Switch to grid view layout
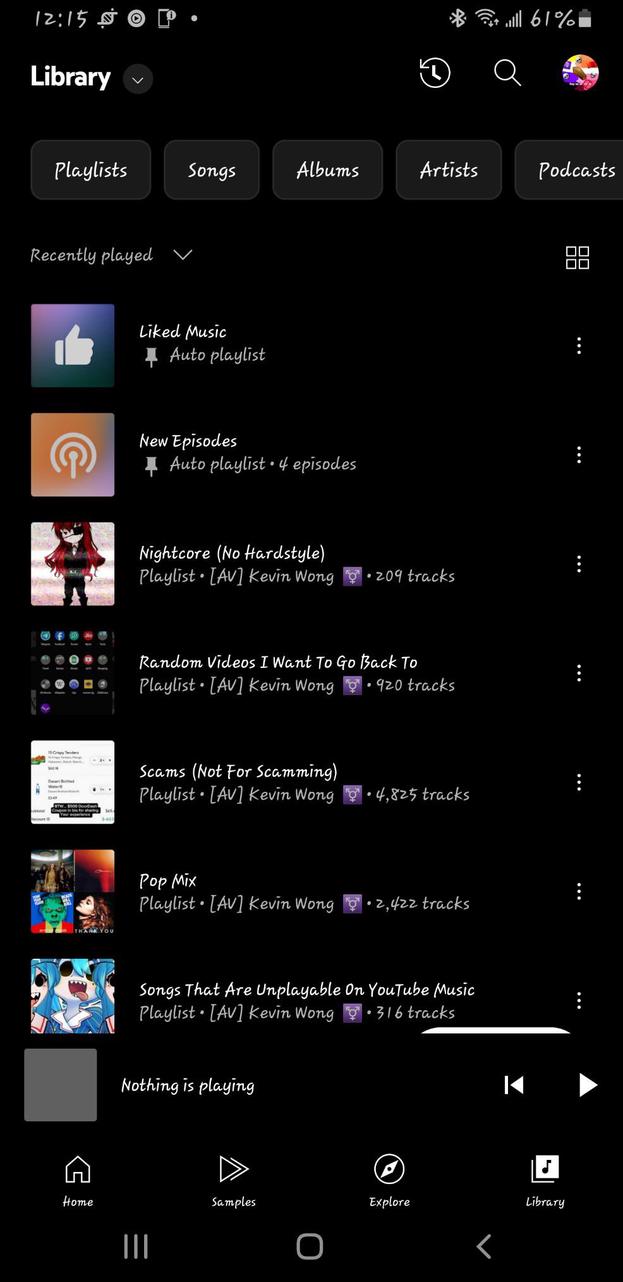This screenshot has height=1282, width=623. [577, 258]
